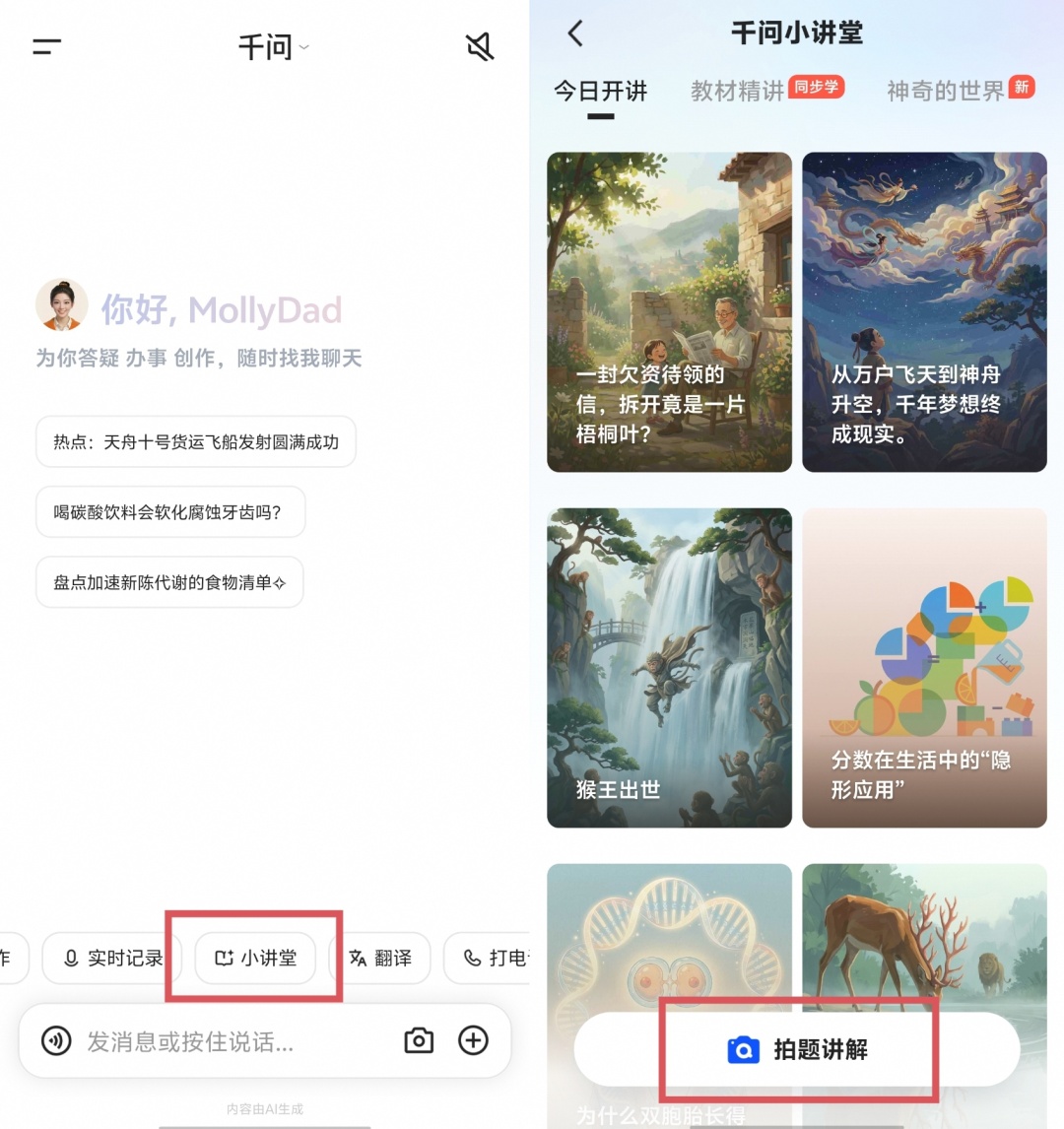This screenshot has width=1064, height=1129.
Task: Open the camera icon in message bar
Action: tap(419, 1040)
